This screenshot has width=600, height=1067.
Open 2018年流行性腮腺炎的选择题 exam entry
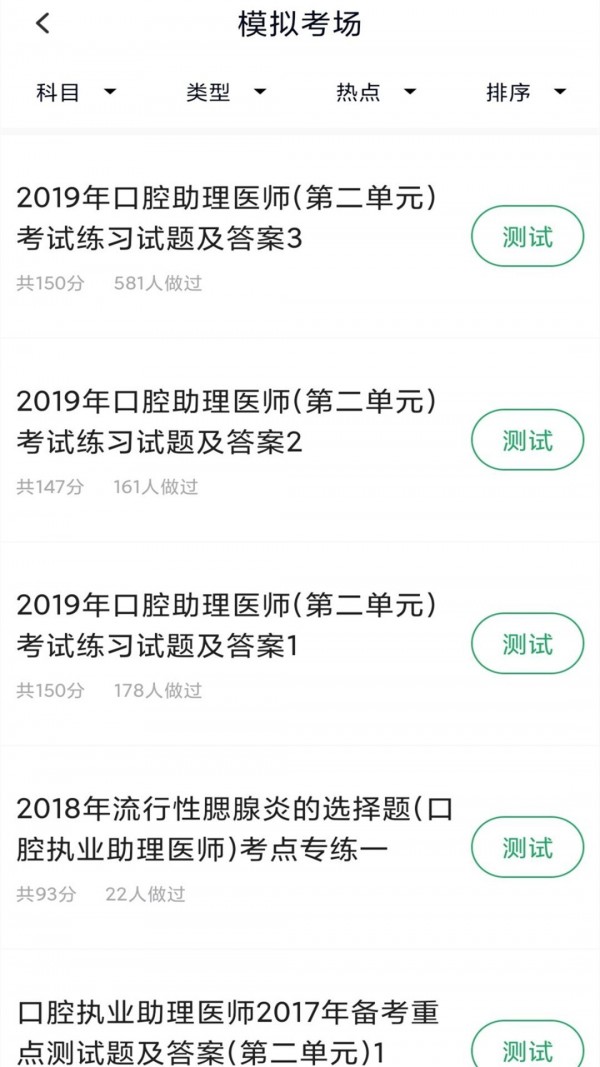tap(234, 830)
